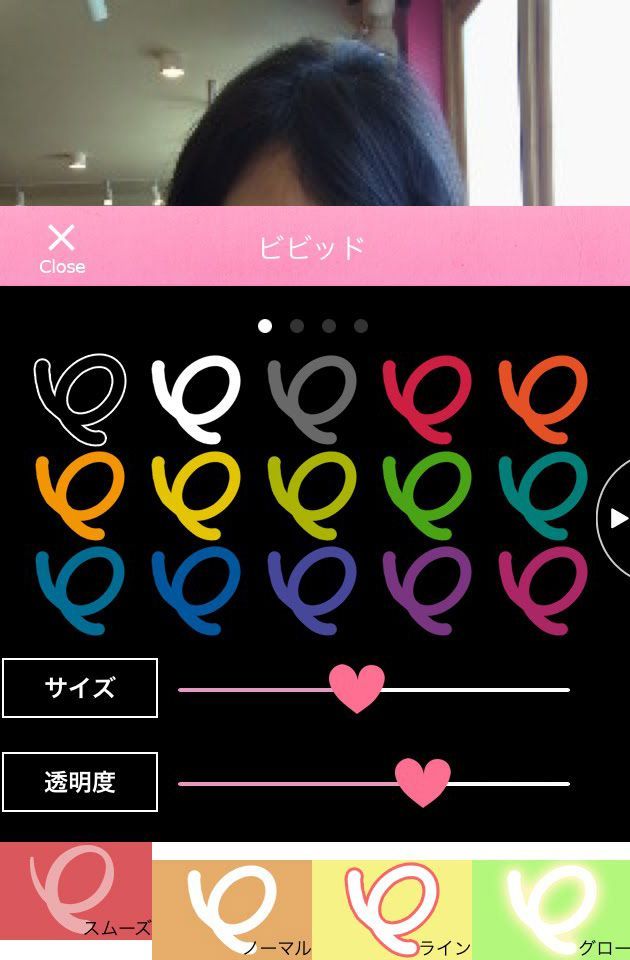
Task: Choose the magenta color swatch
Action: (544, 590)
